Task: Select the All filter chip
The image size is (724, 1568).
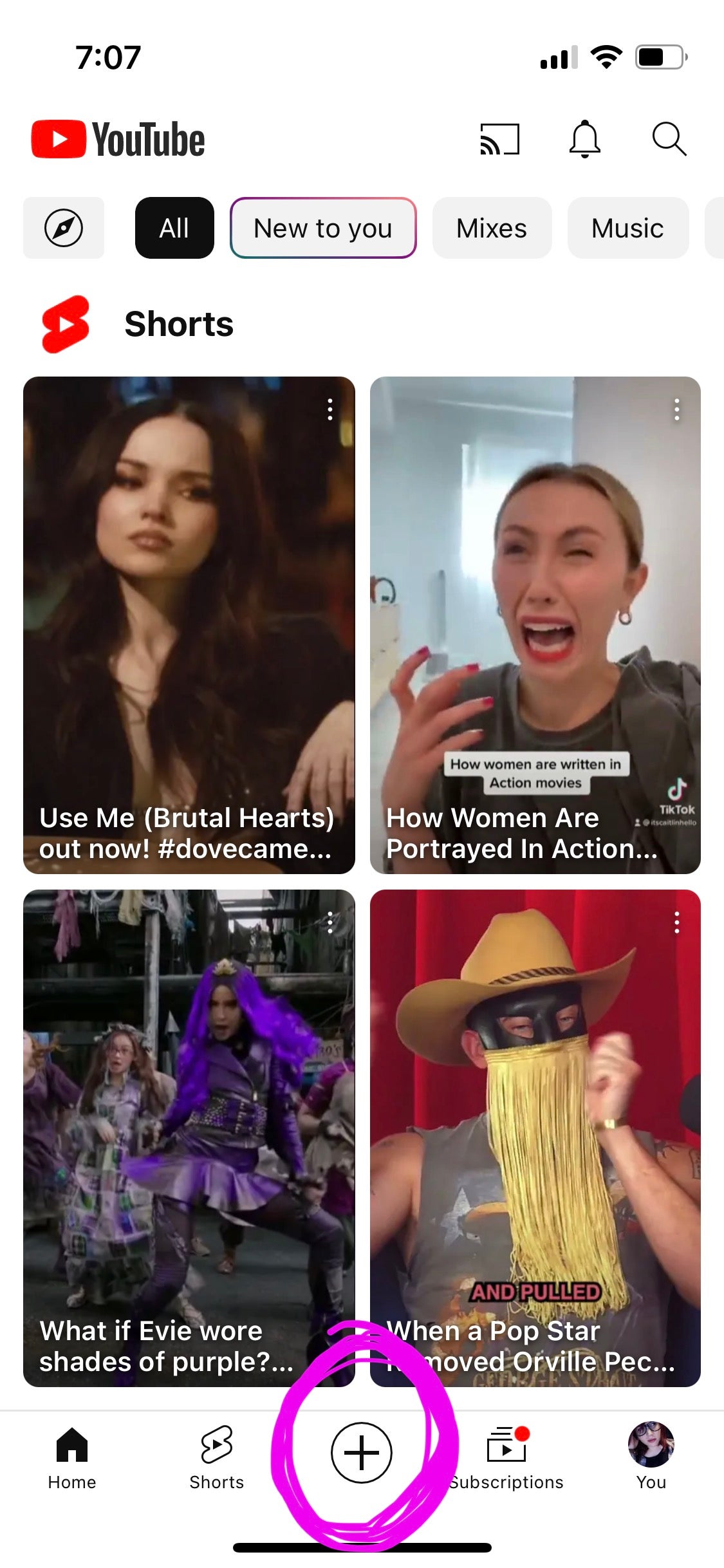Action: tap(174, 228)
